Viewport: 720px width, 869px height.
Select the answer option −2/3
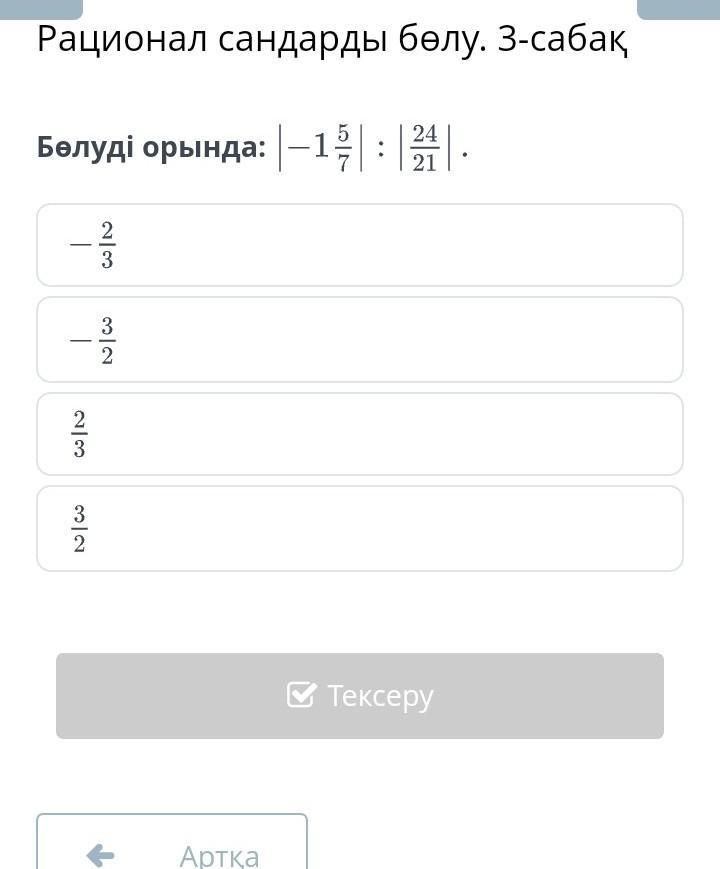pyautogui.click(x=360, y=245)
